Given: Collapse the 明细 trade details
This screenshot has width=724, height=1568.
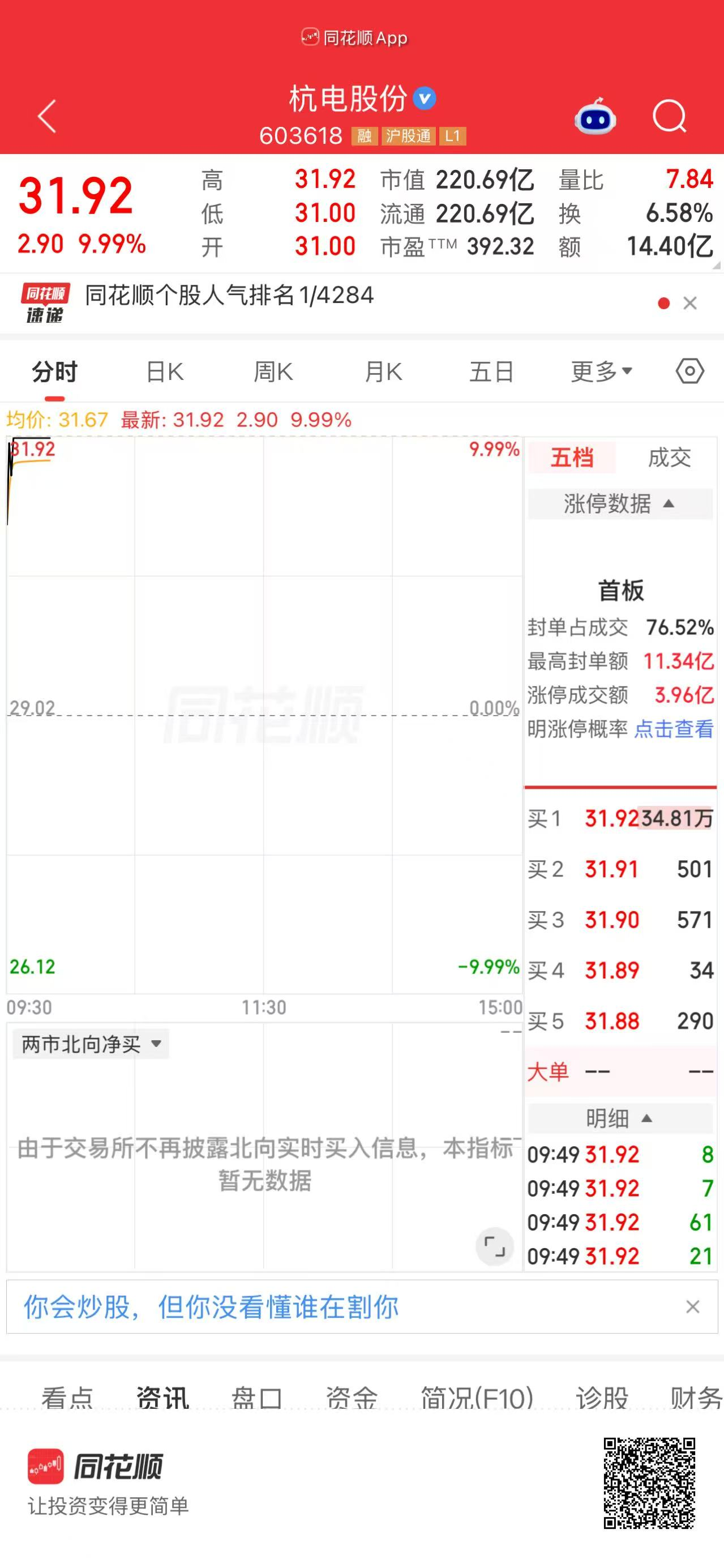Looking at the screenshot, I should [619, 1118].
